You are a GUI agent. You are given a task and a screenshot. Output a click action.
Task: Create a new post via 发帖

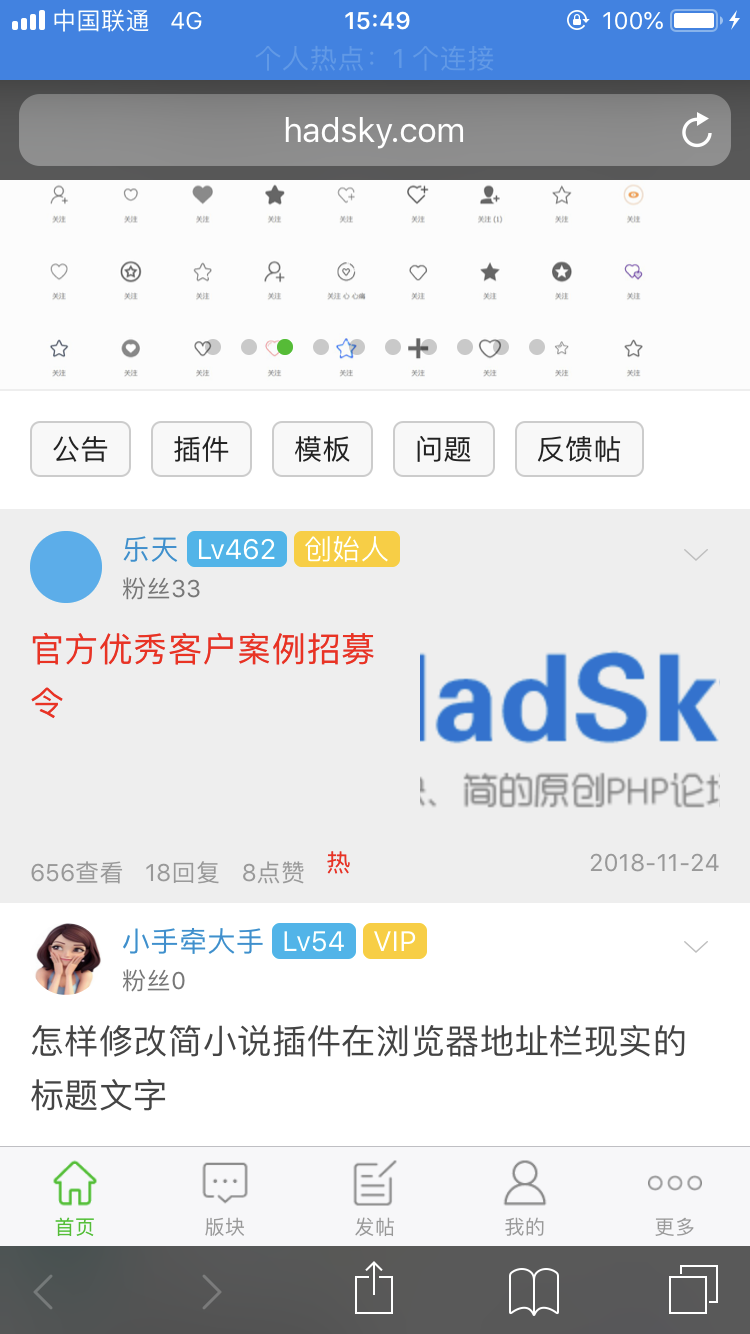(374, 1198)
